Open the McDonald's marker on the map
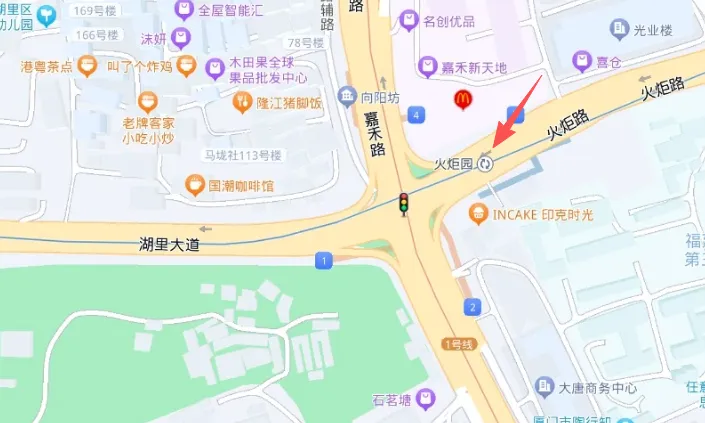The height and width of the screenshot is (423, 705). pyautogui.click(x=462, y=98)
